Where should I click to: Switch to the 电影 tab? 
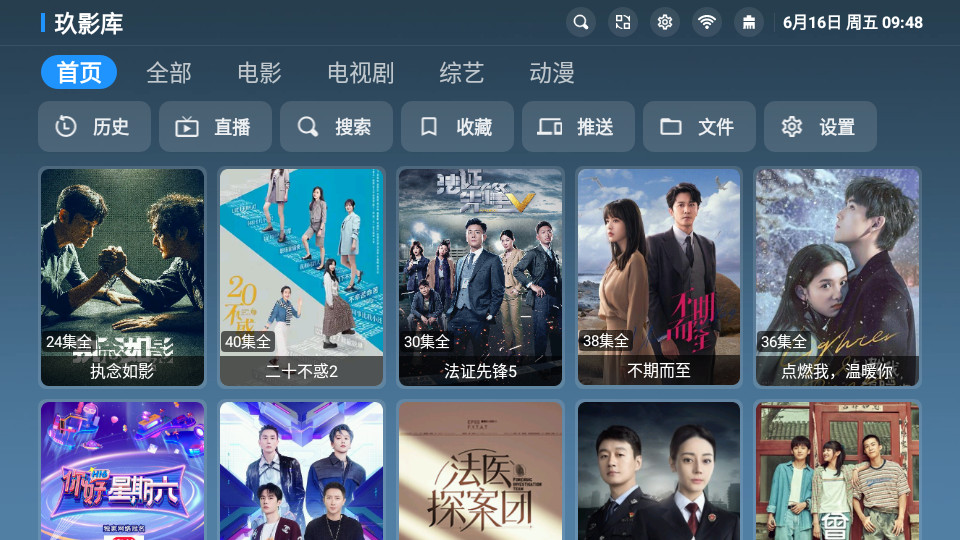[x=259, y=73]
